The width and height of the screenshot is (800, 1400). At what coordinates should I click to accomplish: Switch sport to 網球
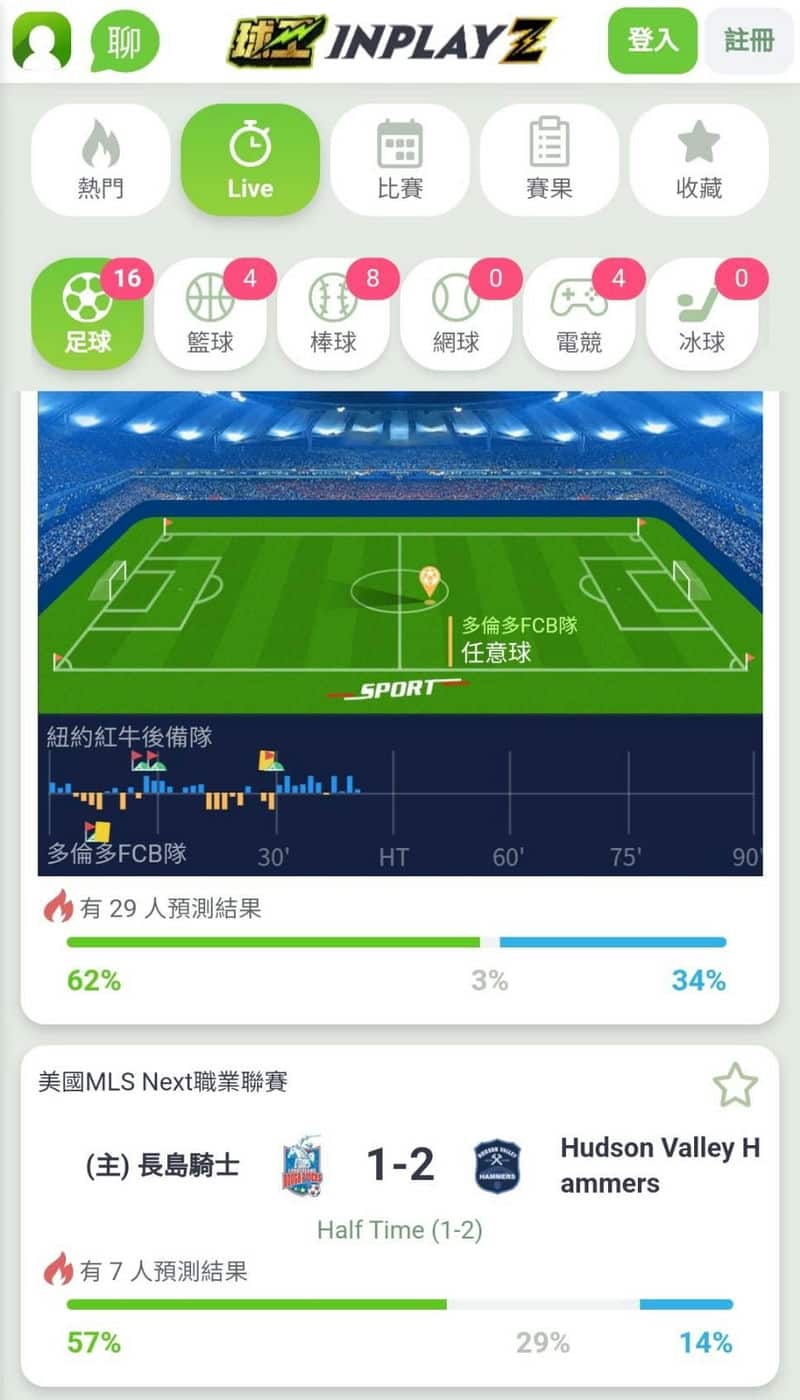456,314
